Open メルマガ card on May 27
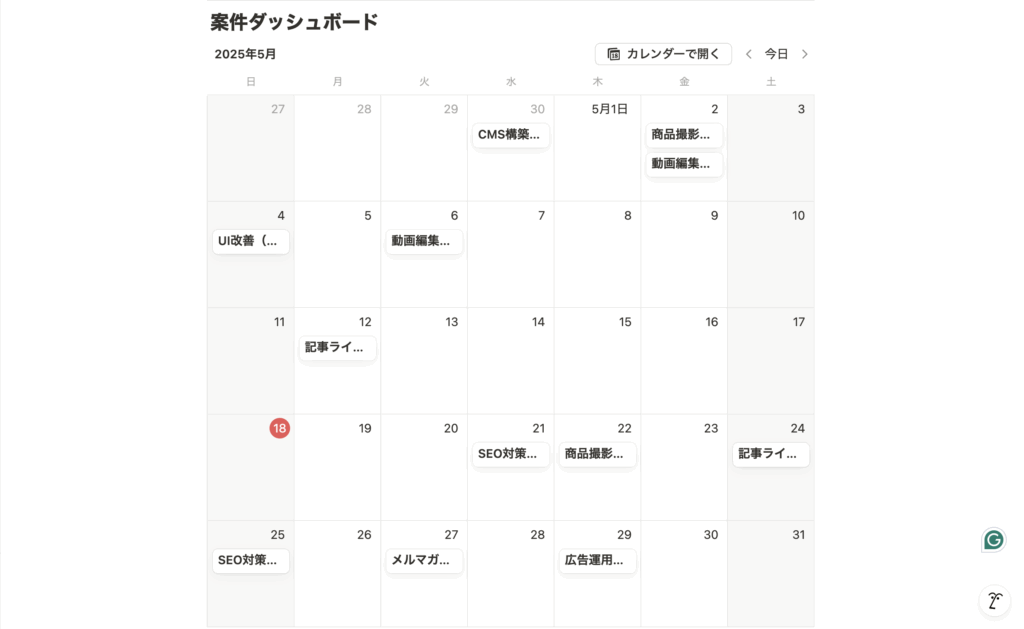 [x=424, y=561]
